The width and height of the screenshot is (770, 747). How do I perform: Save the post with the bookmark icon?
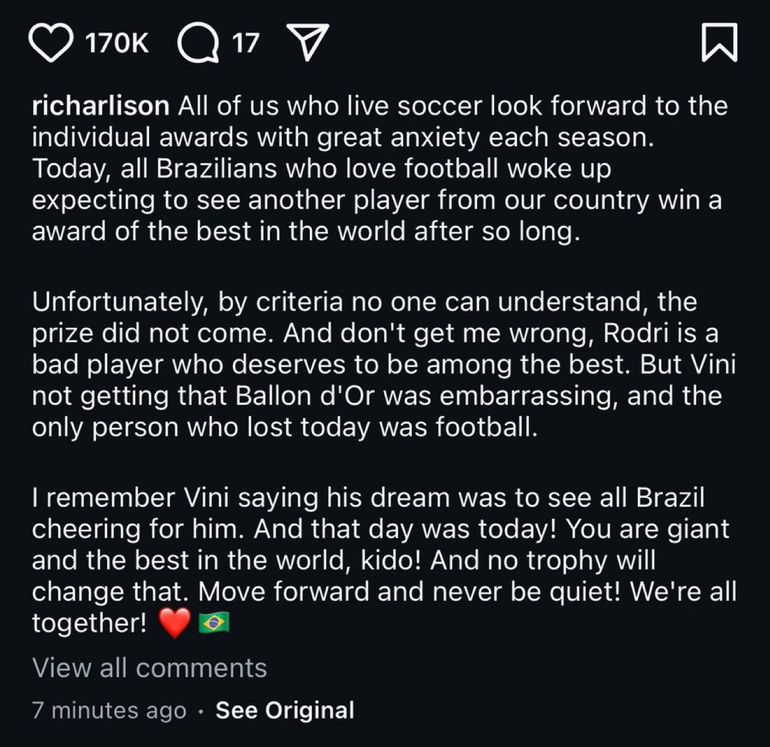point(719,42)
